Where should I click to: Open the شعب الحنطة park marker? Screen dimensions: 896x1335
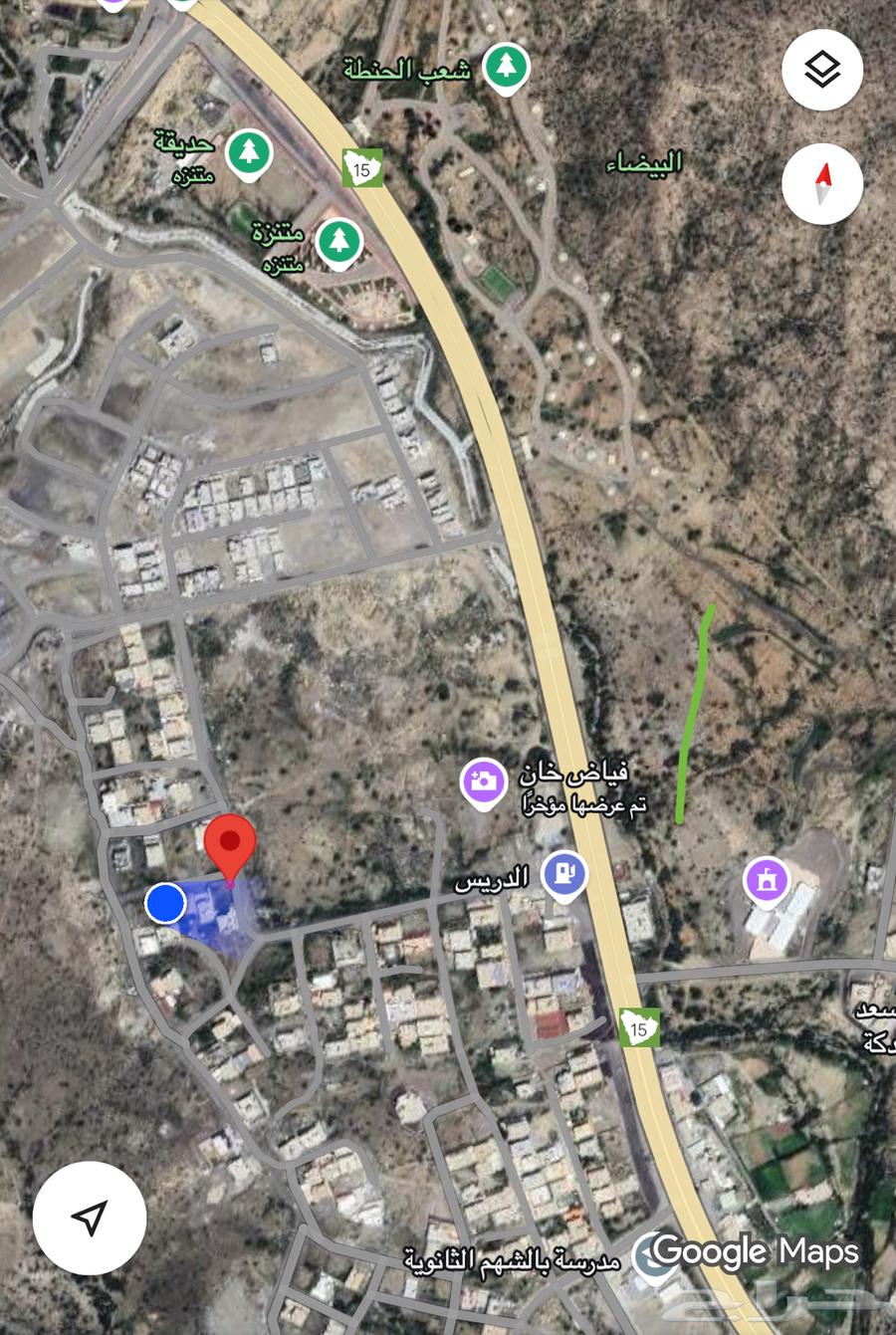click(x=507, y=69)
